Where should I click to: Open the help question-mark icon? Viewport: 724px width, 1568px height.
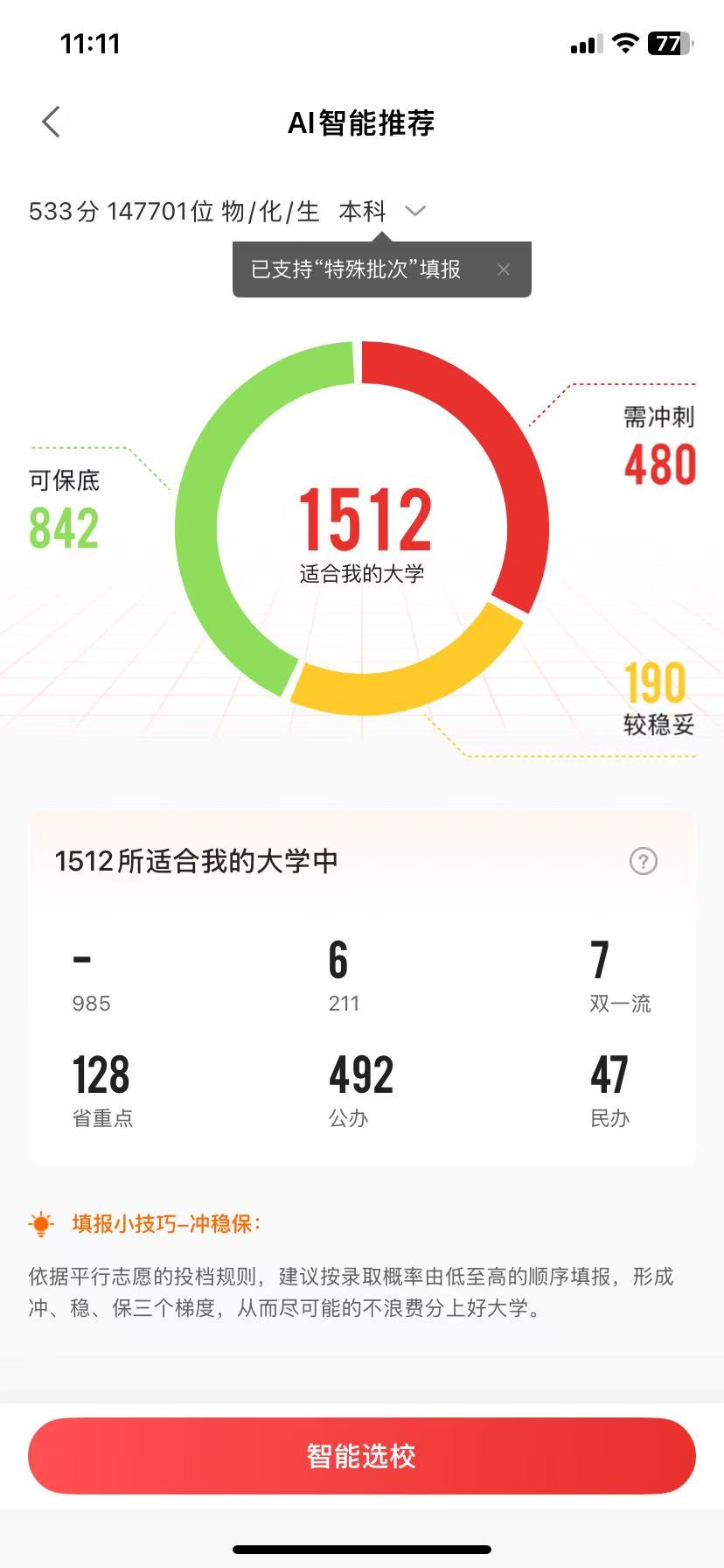pos(644,861)
